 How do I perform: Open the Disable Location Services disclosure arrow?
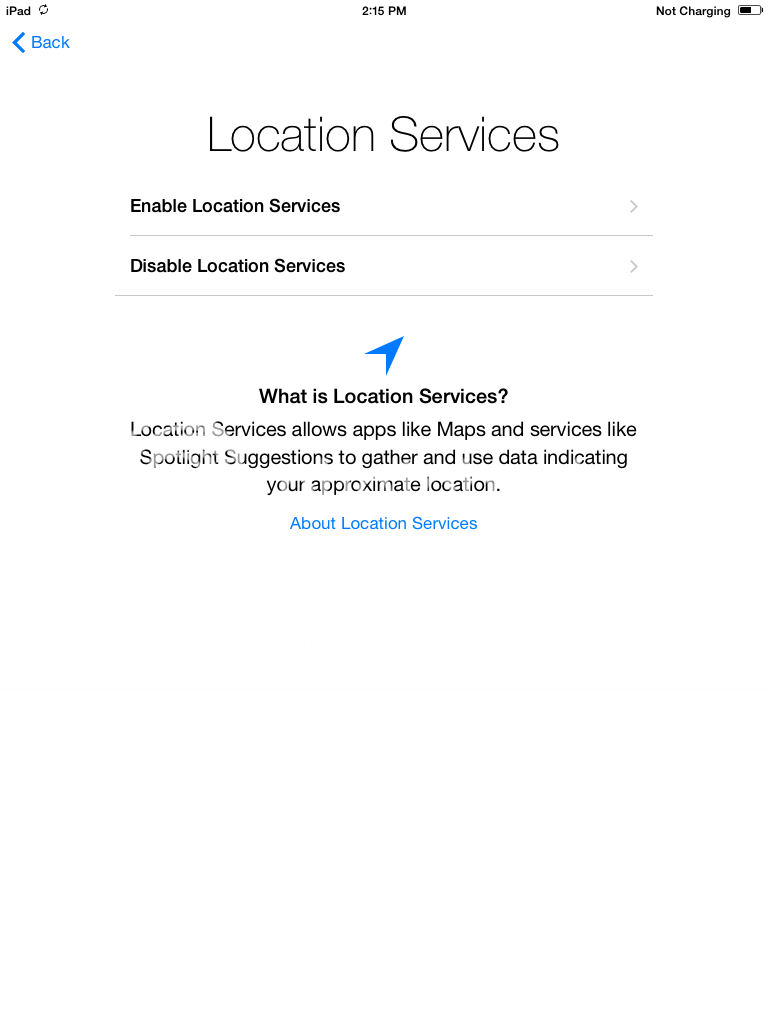point(633,266)
